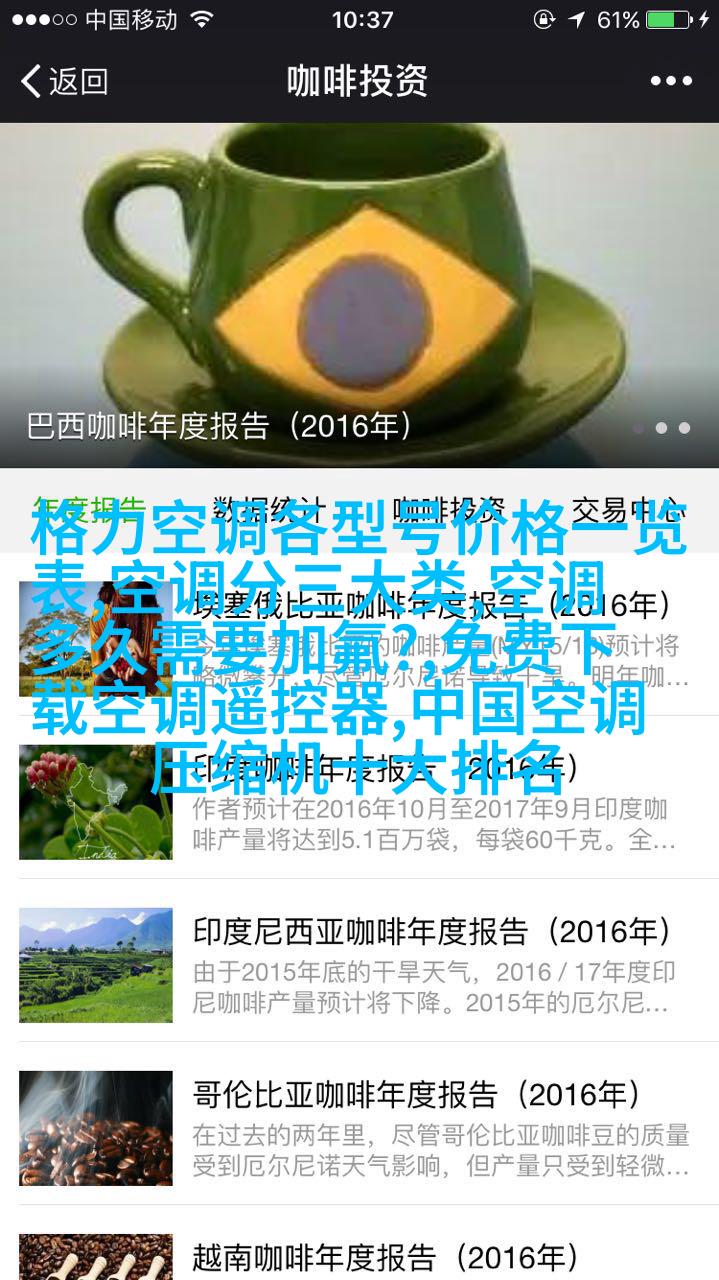The width and height of the screenshot is (719, 1280).
Task: Tap the banner page indicator dots
Action: [x=662, y=428]
